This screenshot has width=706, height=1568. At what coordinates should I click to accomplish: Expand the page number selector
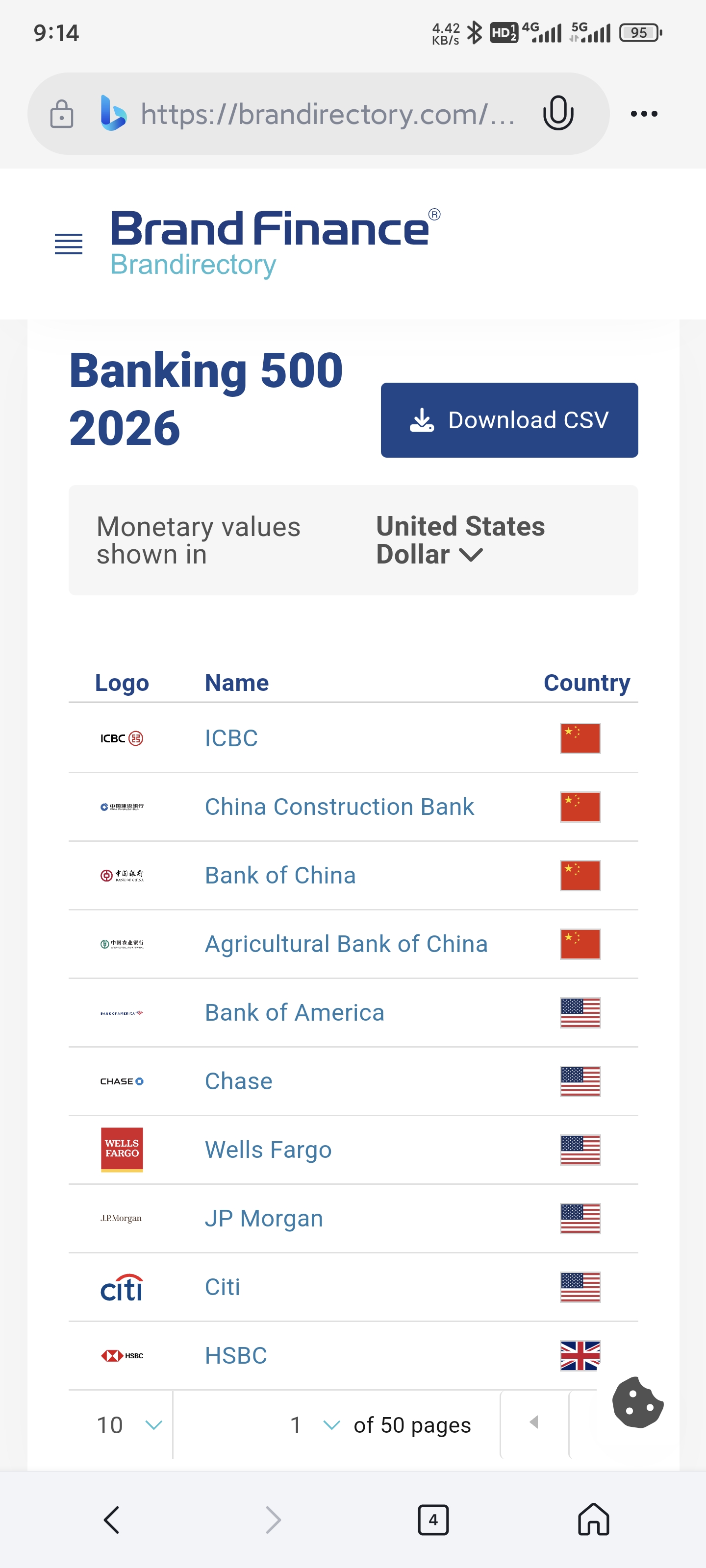tap(314, 1425)
